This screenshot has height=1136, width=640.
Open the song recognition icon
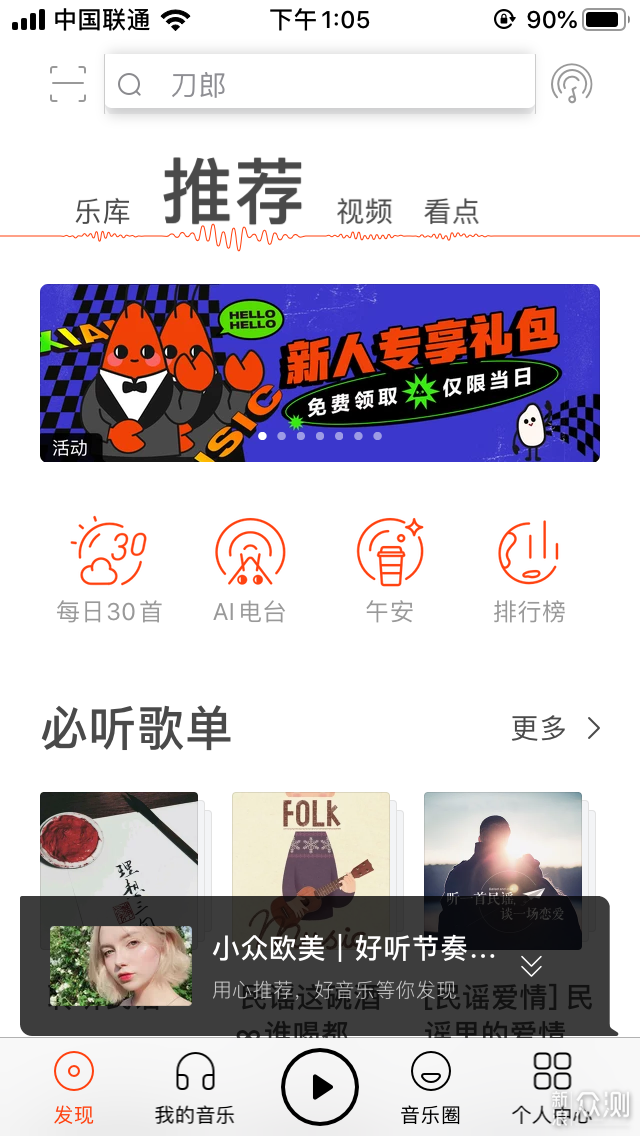tap(572, 84)
